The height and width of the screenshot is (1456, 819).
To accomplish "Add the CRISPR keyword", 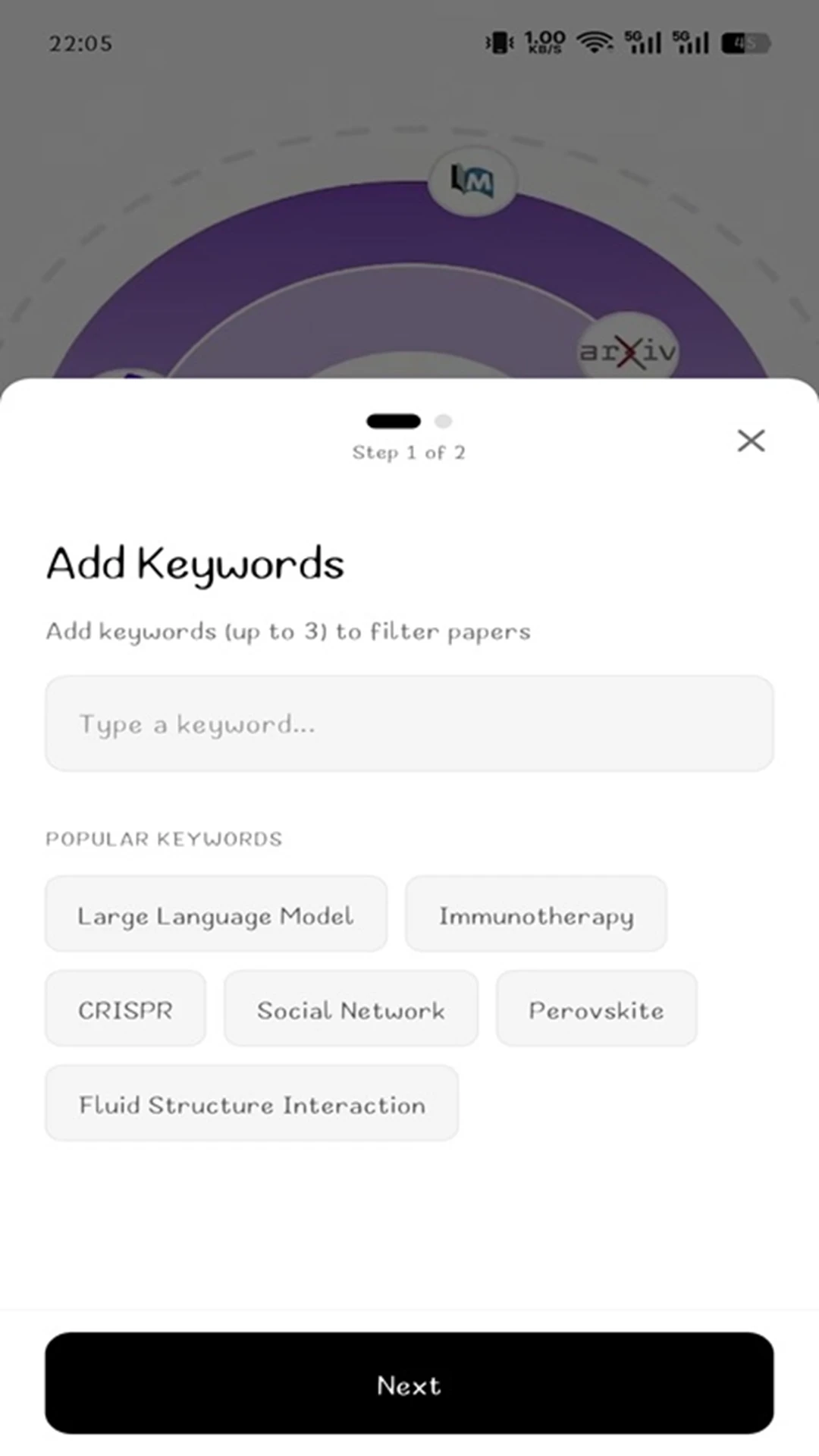I will (125, 1009).
